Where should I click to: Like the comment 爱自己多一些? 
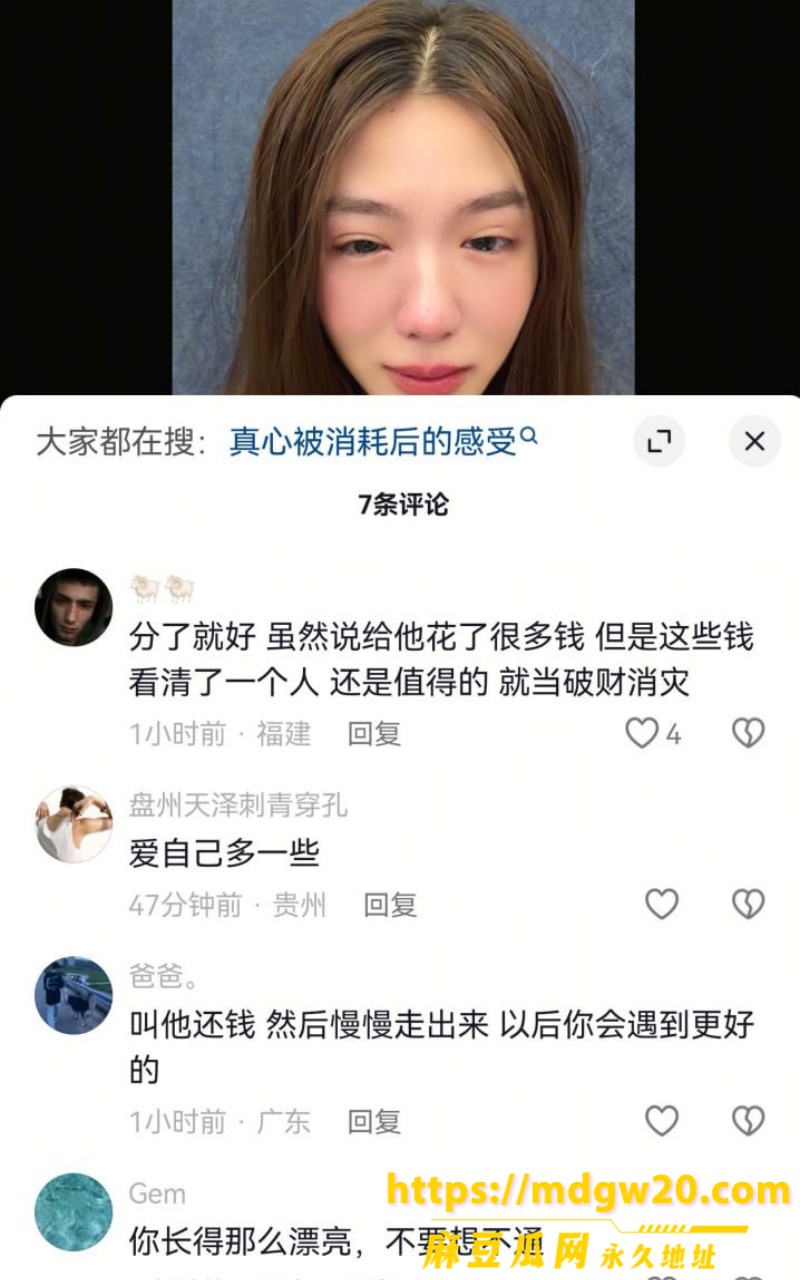pyautogui.click(x=661, y=904)
